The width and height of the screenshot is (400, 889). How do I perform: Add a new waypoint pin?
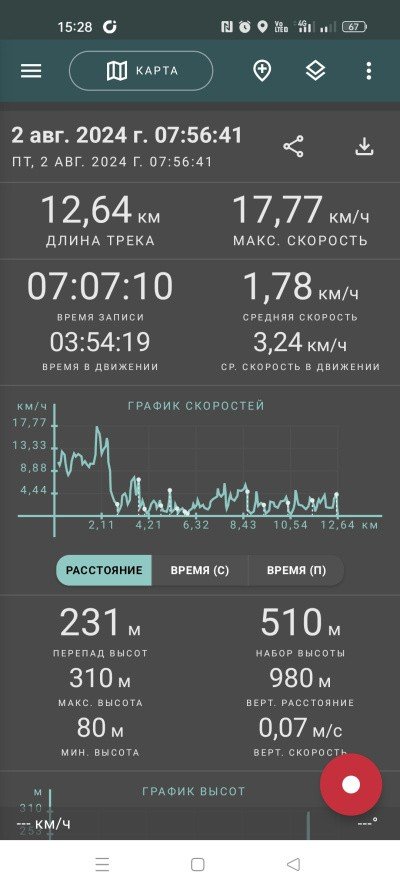[x=262, y=71]
